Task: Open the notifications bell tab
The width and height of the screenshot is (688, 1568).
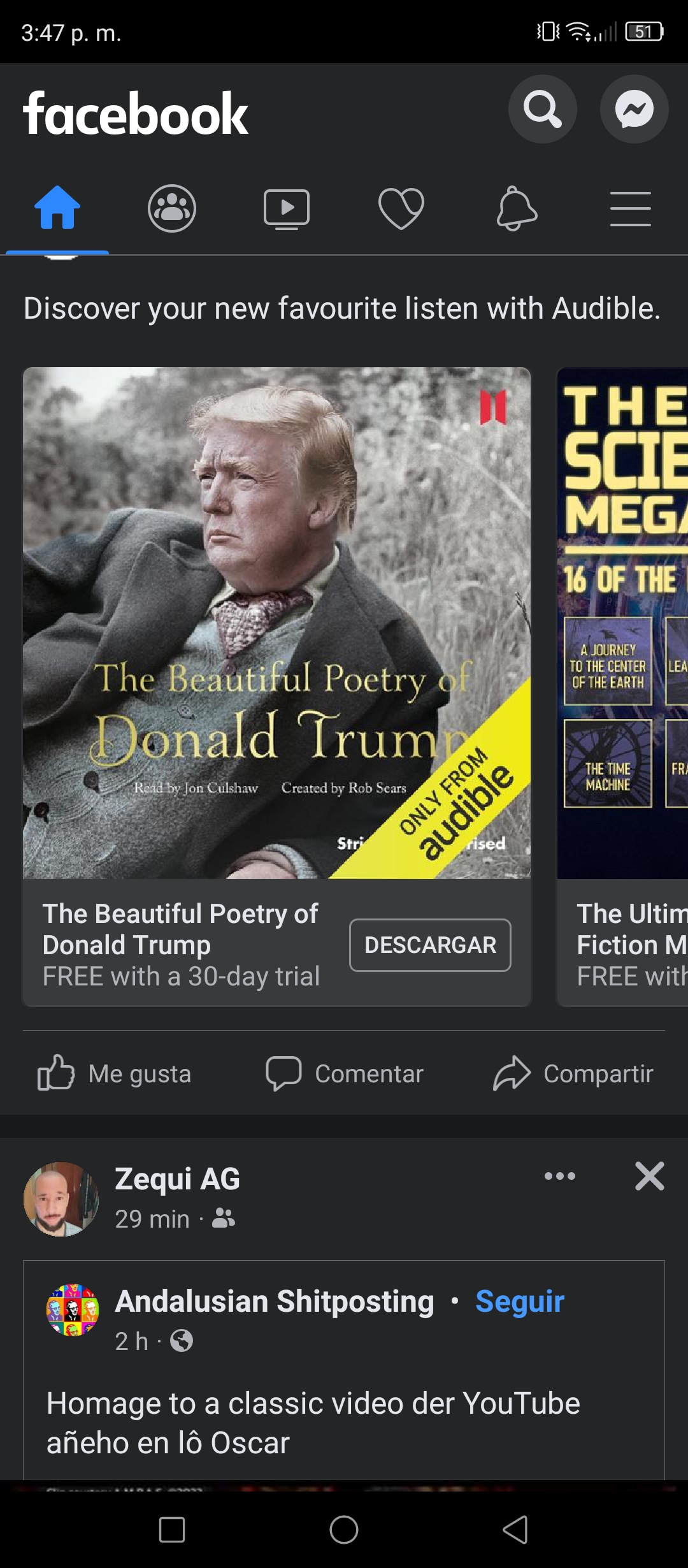Action: coord(517,208)
